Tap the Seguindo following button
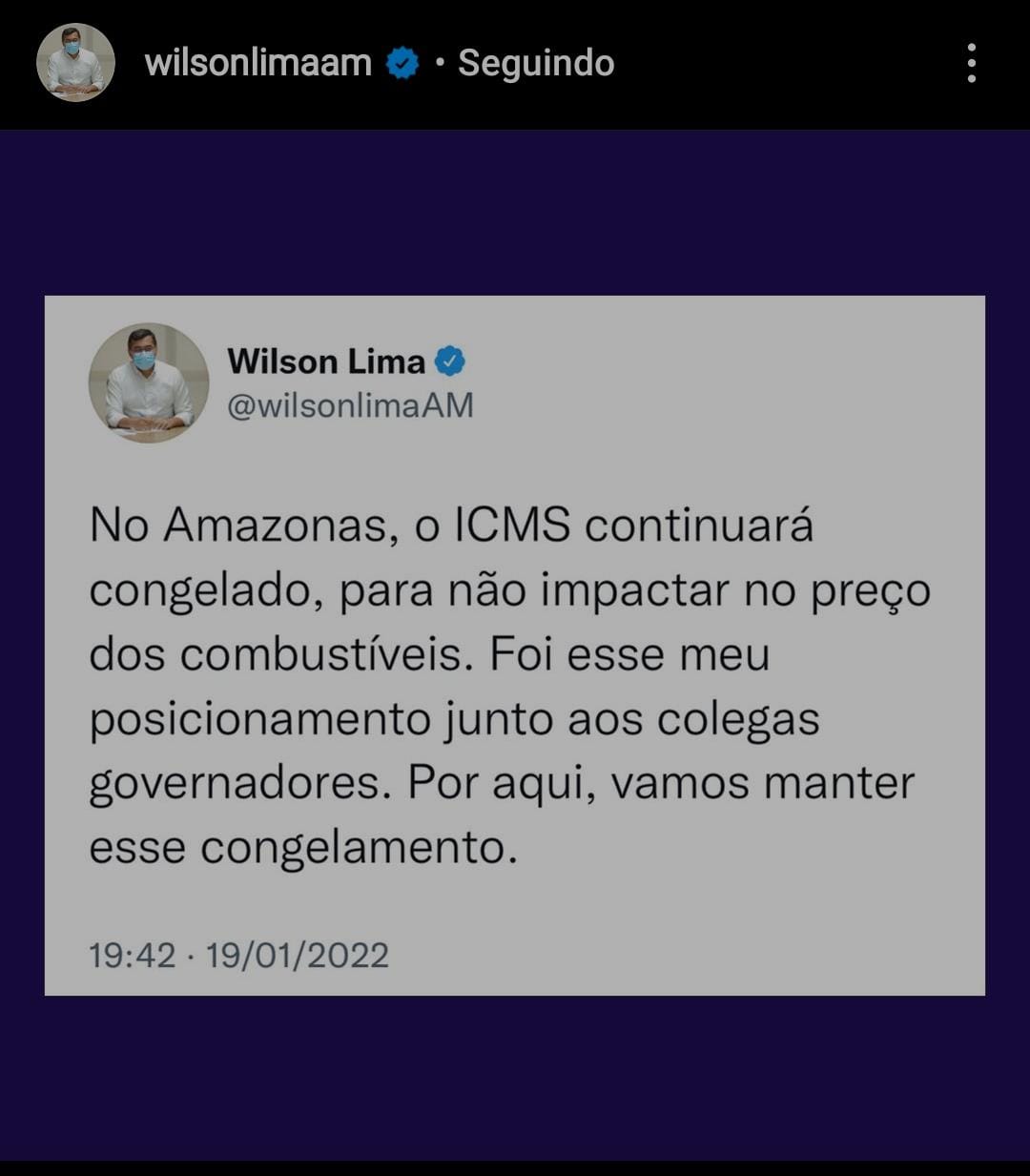Screen dimensions: 1030x1176 click(536, 63)
